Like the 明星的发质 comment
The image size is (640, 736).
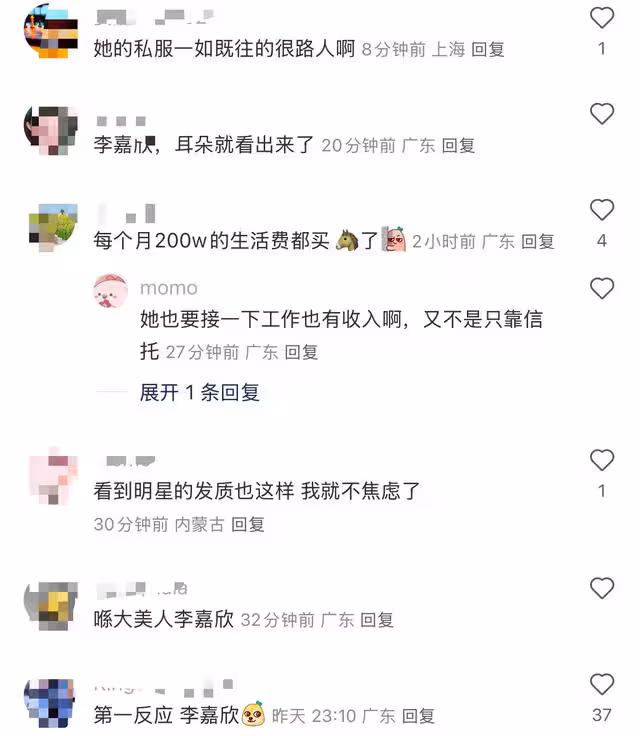pos(602,461)
